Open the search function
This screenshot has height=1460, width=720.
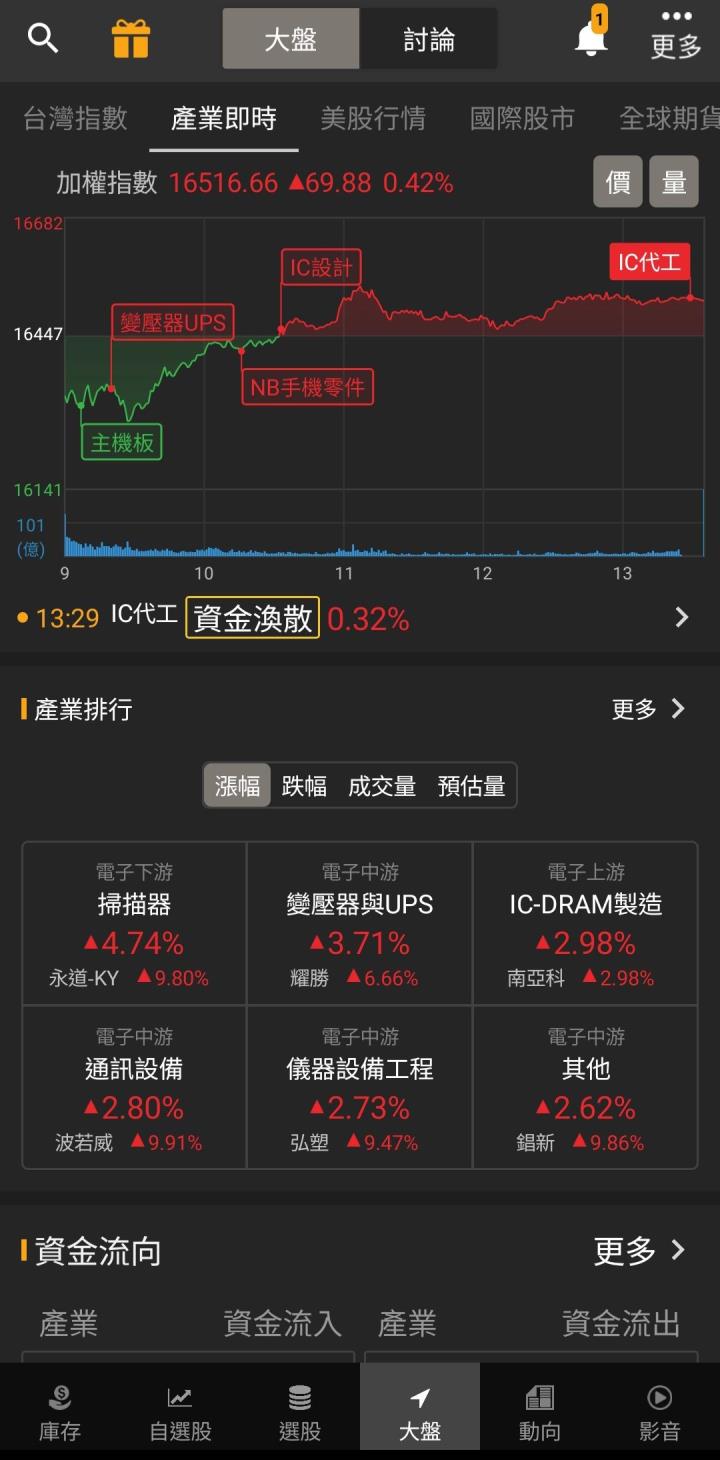(42, 38)
